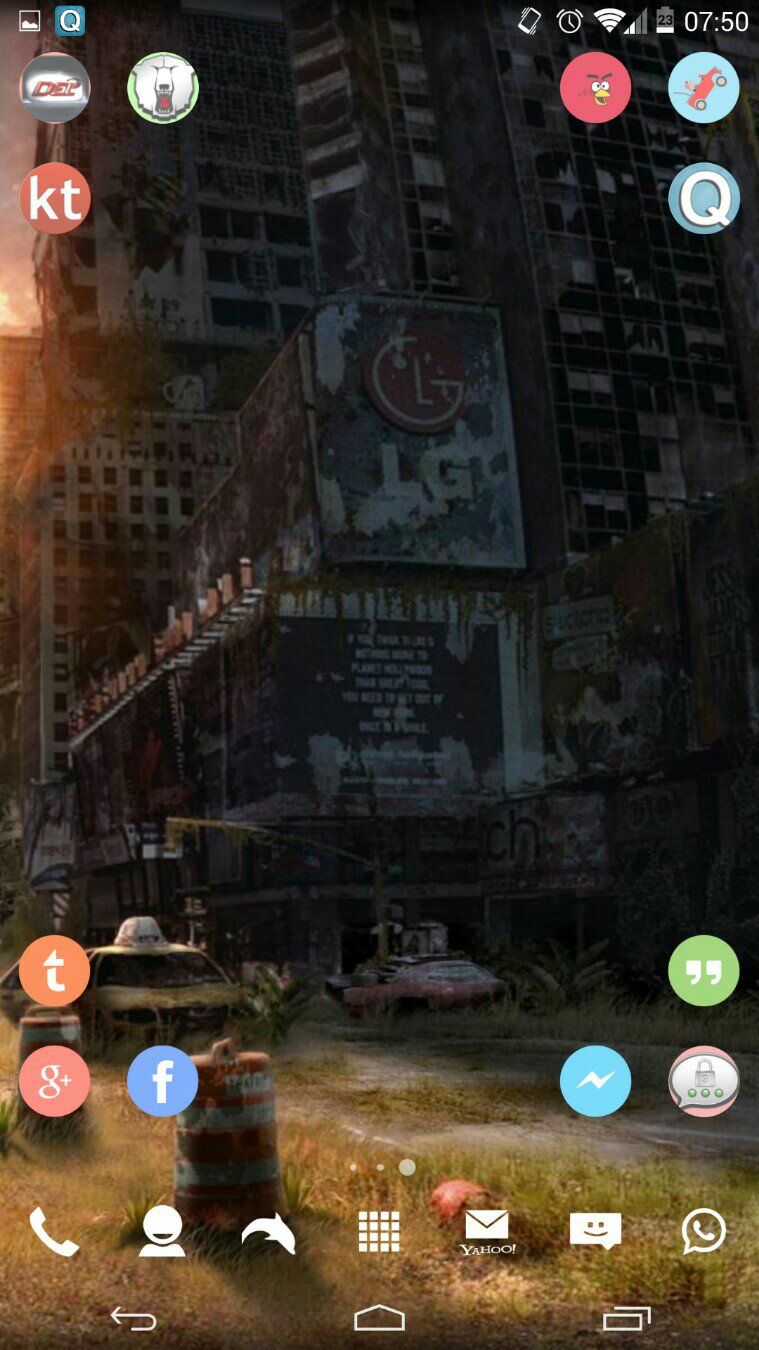The height and width of the screenshot is (1350, 759).
Task: Tap the recent apps button
Action: click(627, 1319)
